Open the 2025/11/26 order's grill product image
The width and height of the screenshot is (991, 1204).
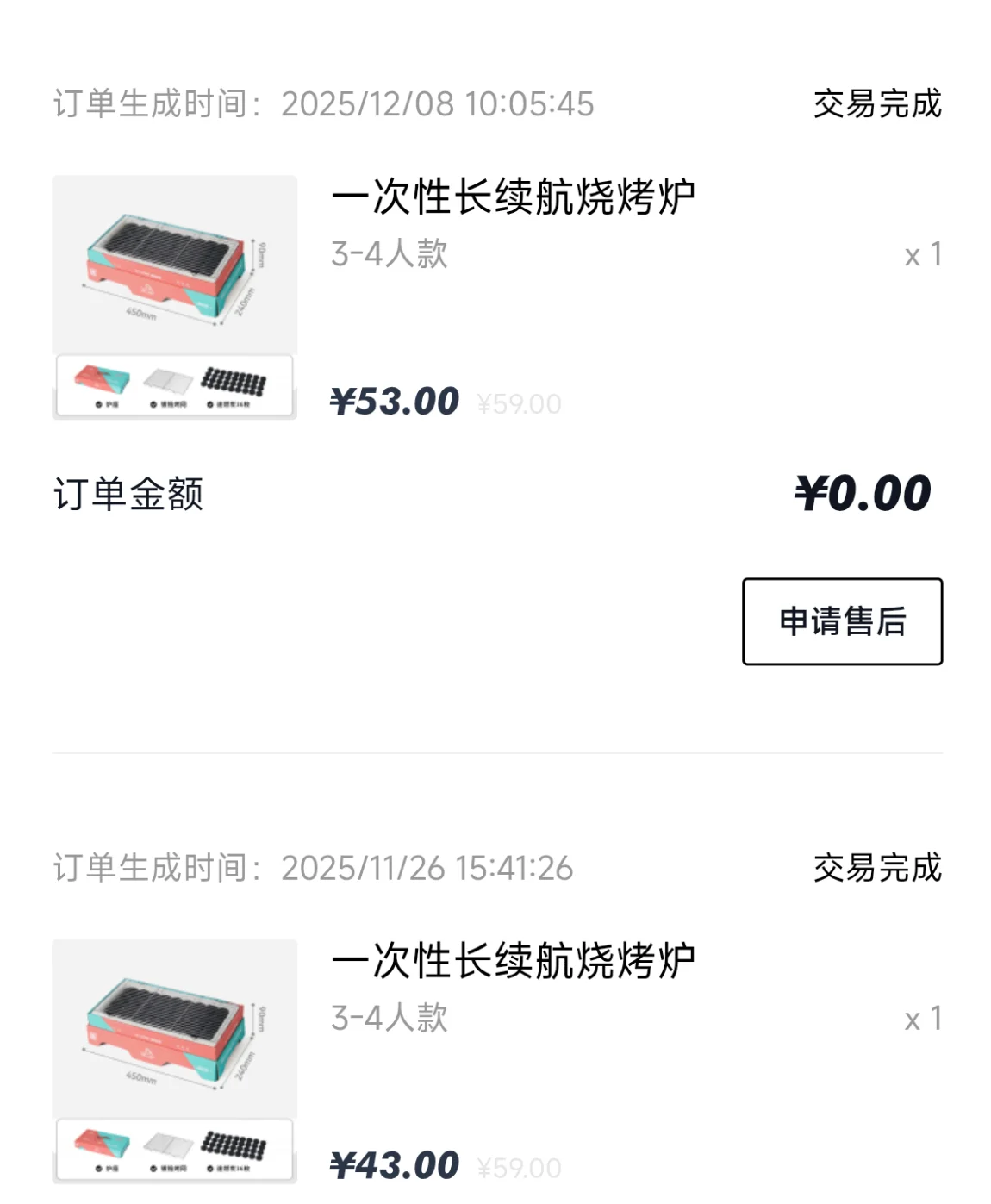175,1061
